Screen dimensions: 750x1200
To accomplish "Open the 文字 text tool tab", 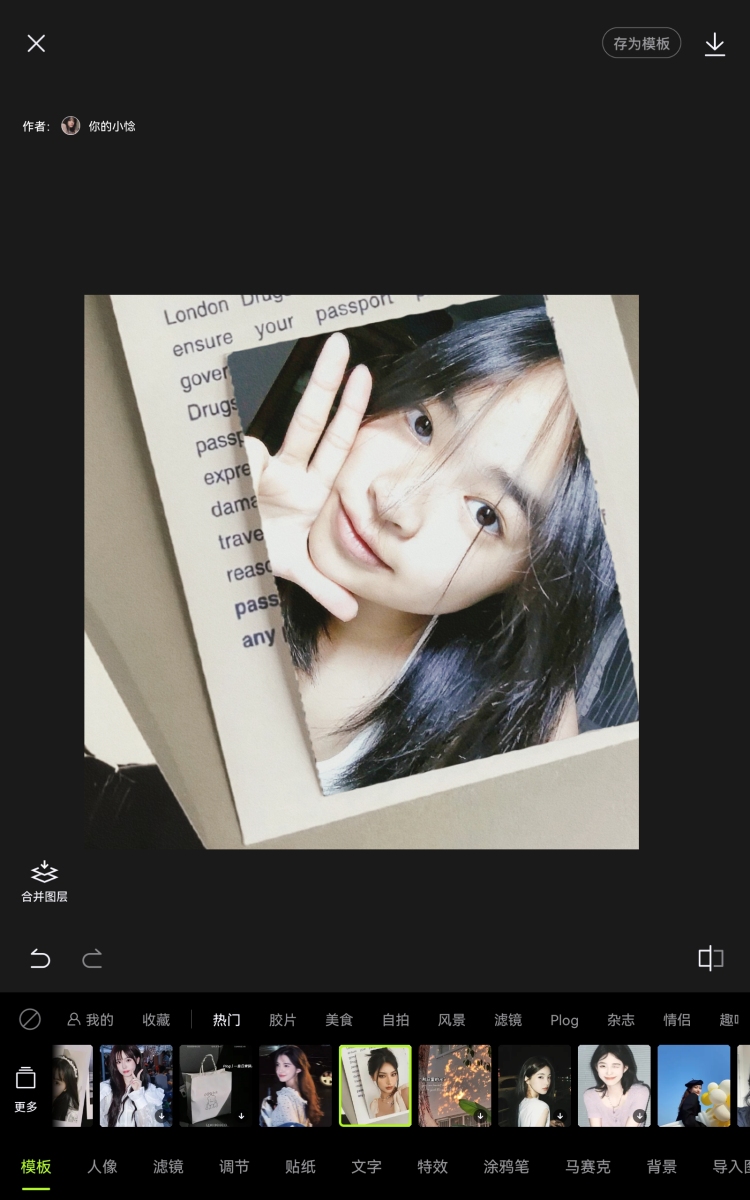I will point(366,1166).
